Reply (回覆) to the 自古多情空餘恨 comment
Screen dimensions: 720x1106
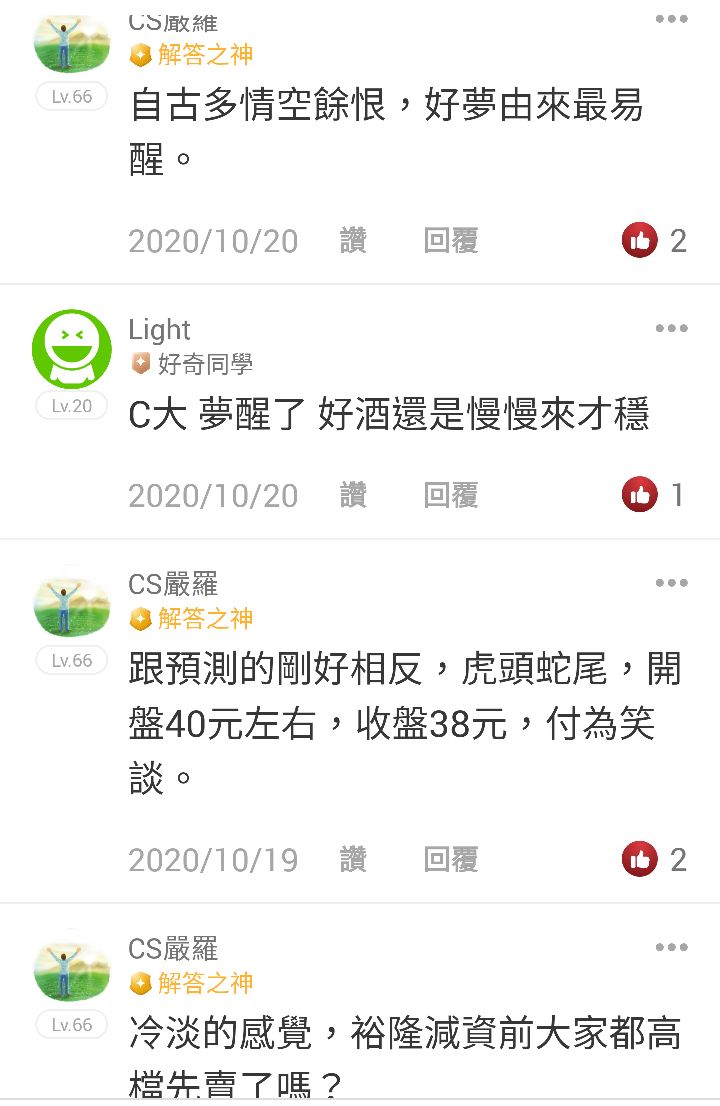[451, 241]
